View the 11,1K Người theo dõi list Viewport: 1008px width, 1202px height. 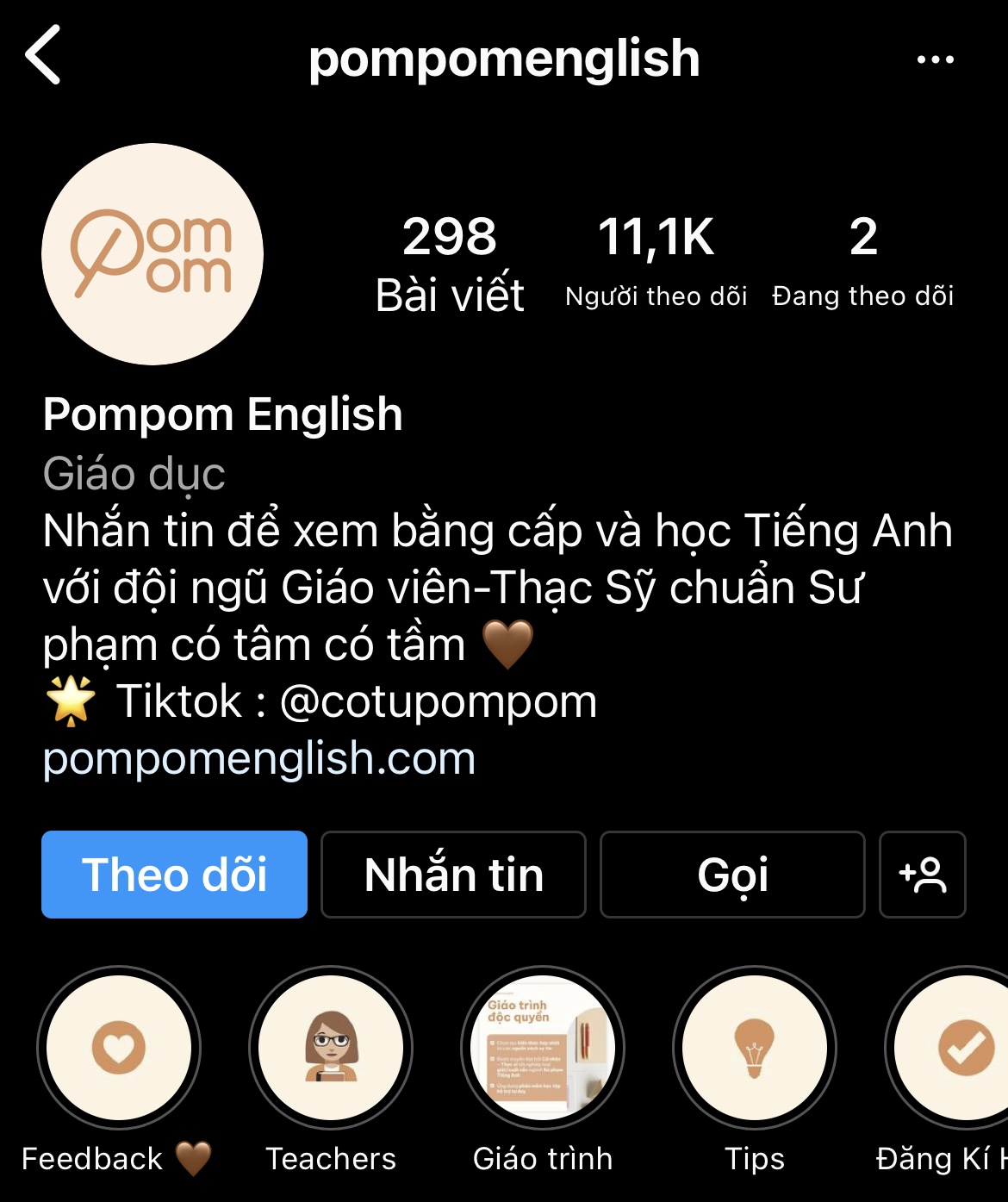656,258
